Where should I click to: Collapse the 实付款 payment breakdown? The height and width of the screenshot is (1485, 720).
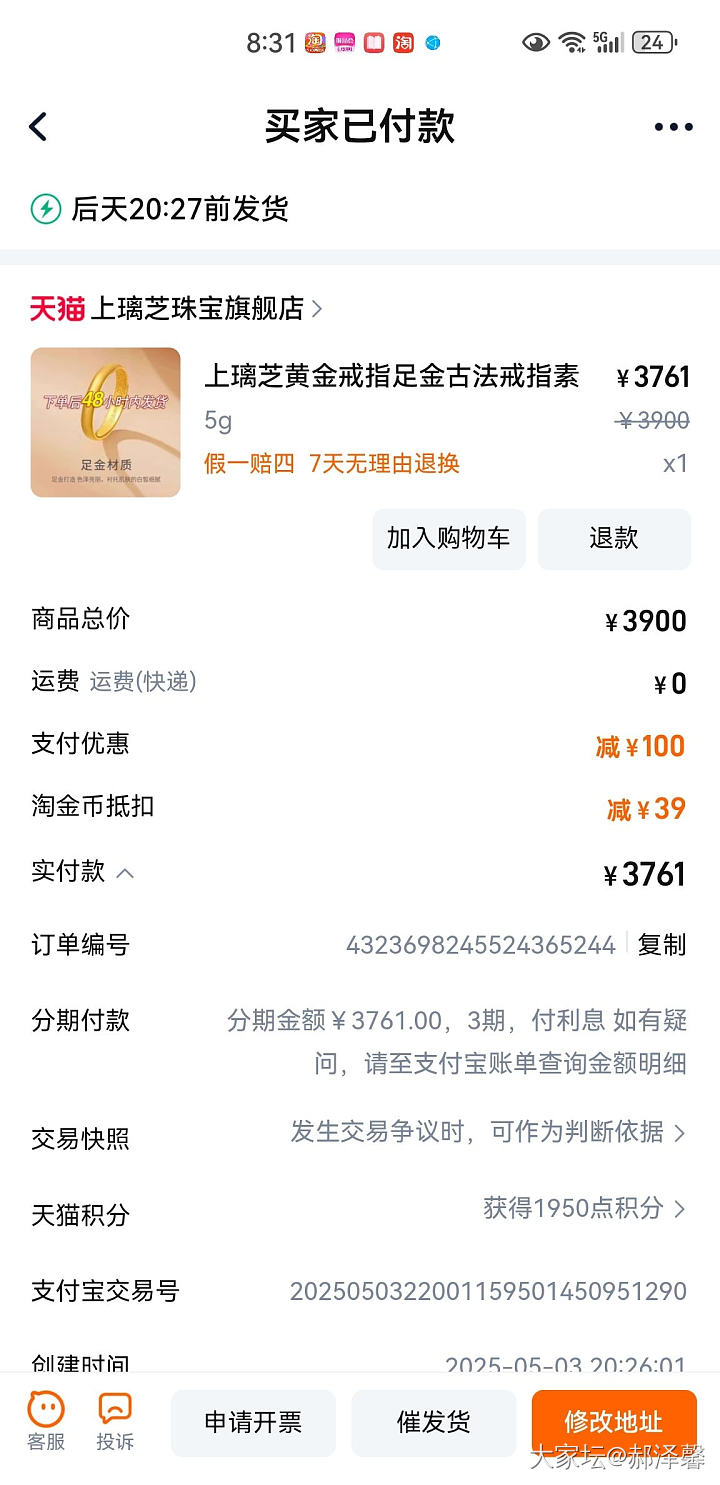(125, 873)
